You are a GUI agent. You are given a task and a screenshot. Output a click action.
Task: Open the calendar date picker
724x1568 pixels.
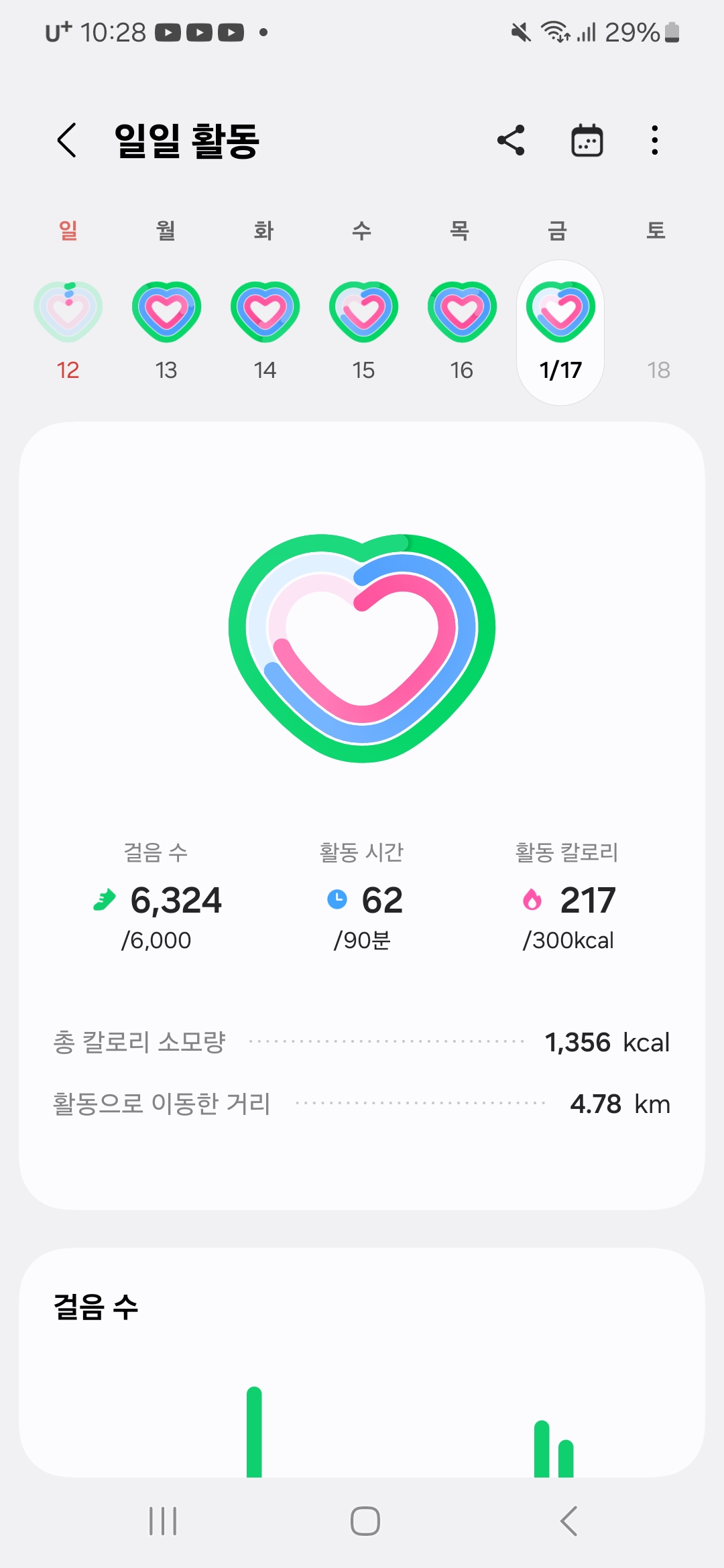pos(587,141)
